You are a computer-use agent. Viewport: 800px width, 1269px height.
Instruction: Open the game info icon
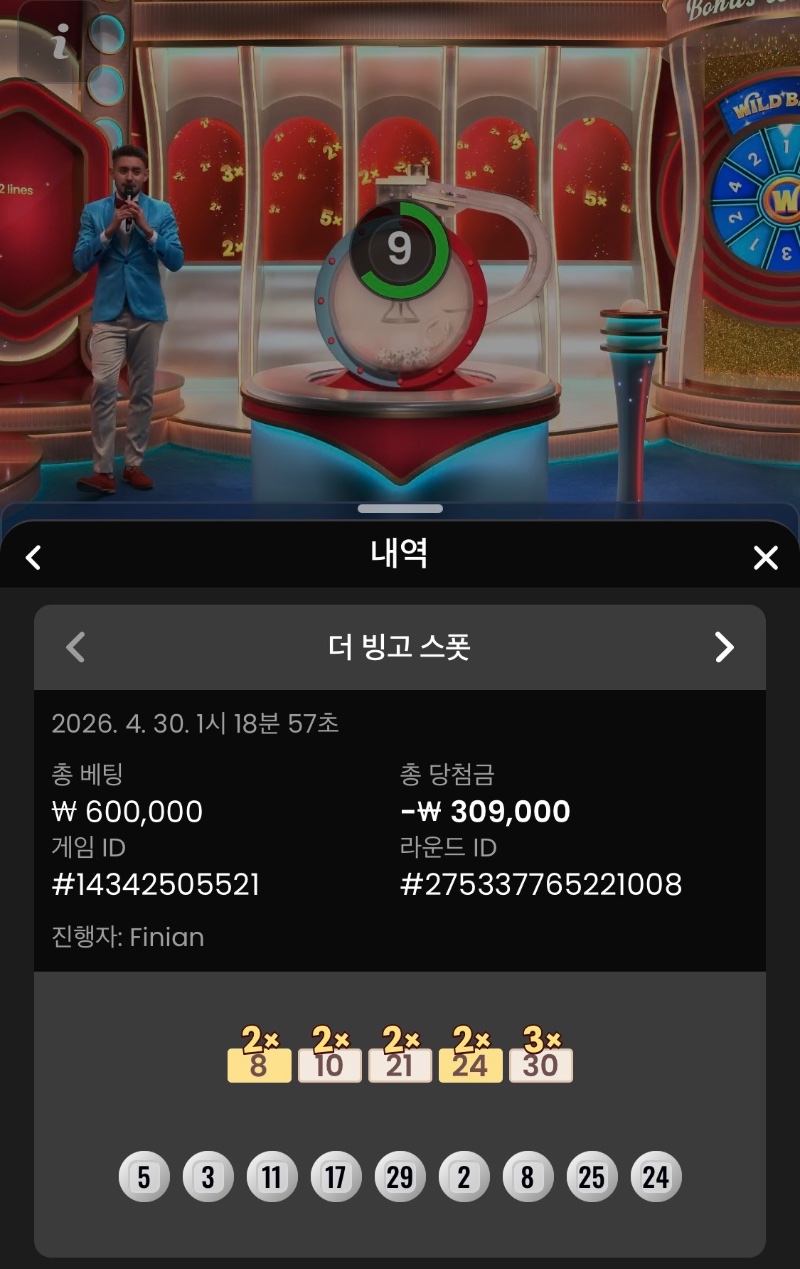62,44
